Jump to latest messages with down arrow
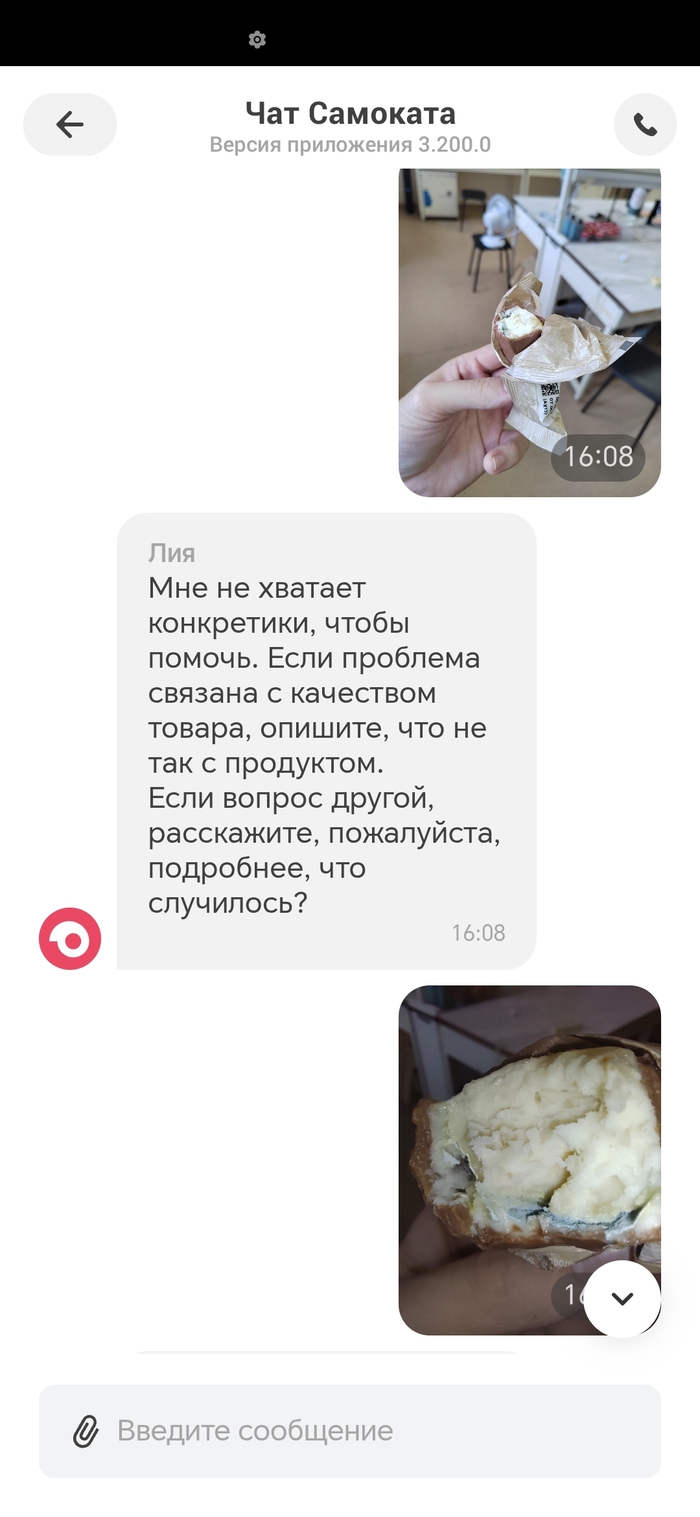Image resolution: width=700 pixels, height=1517 pixels. pyautogui.click(x=622, y=1299)
